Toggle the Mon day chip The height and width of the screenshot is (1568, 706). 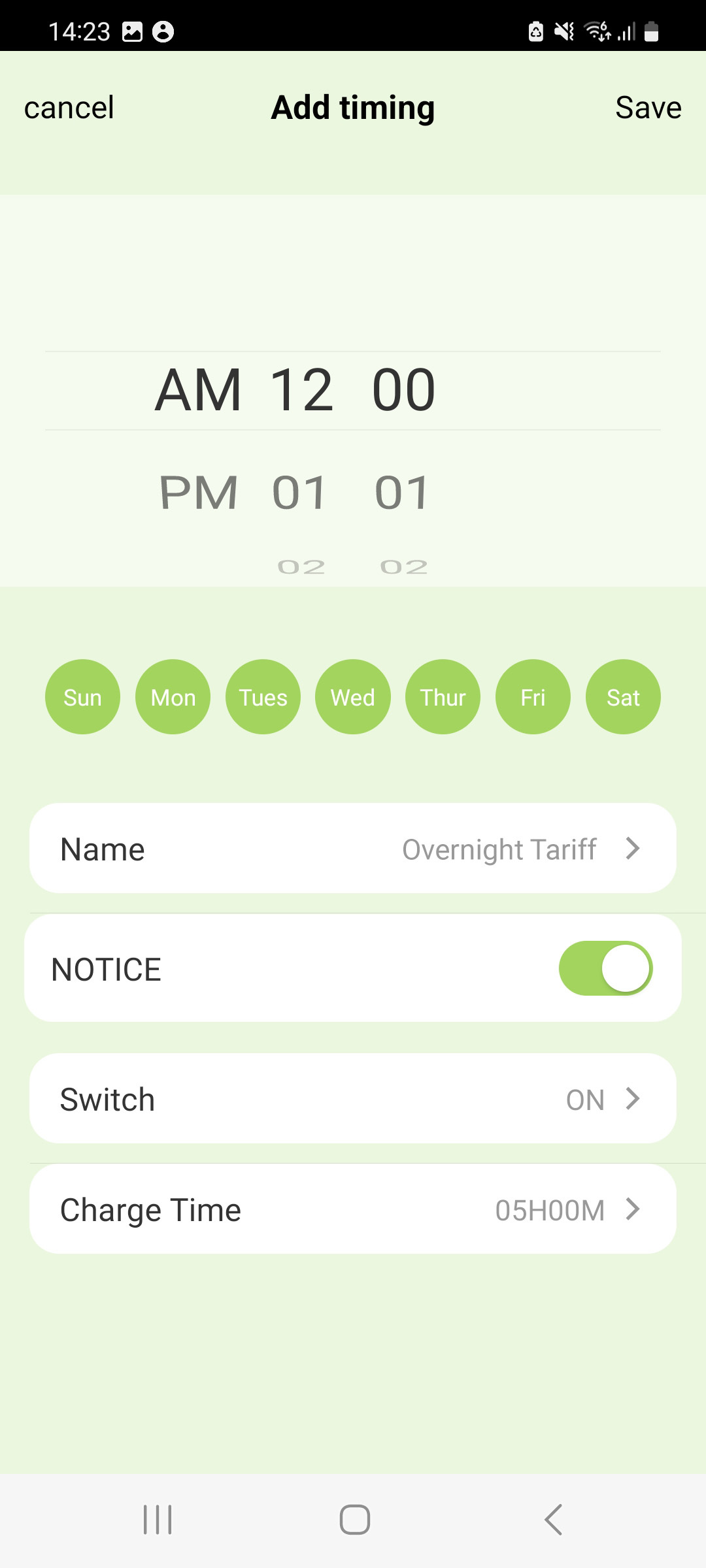coord(173,697)
